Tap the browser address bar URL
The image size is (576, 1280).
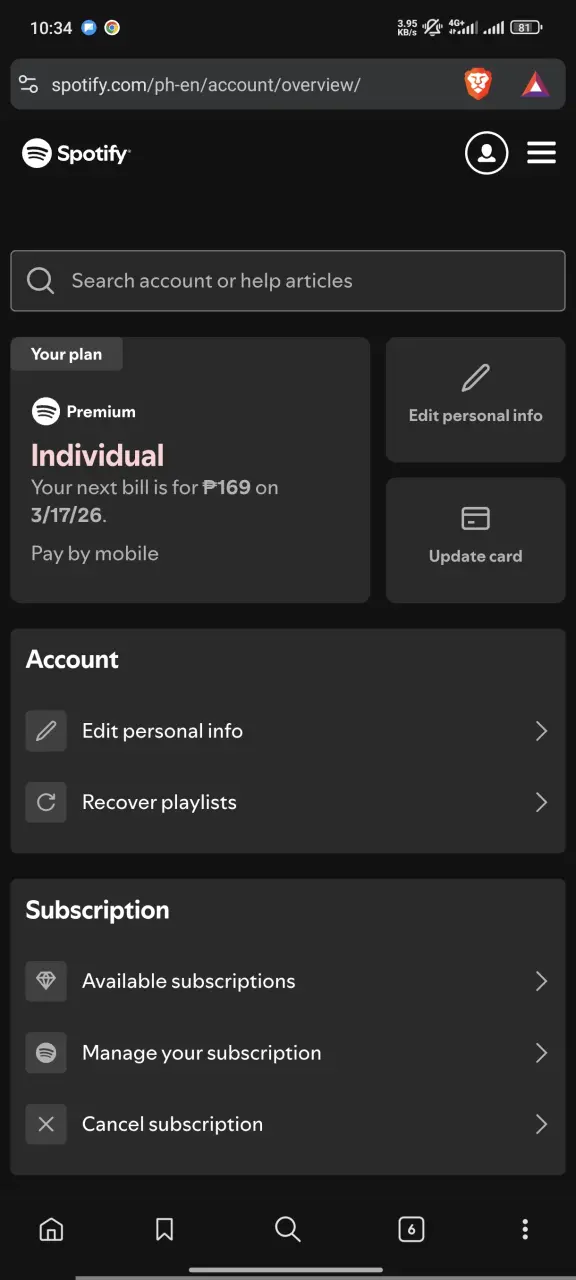[x=206, y=85]
